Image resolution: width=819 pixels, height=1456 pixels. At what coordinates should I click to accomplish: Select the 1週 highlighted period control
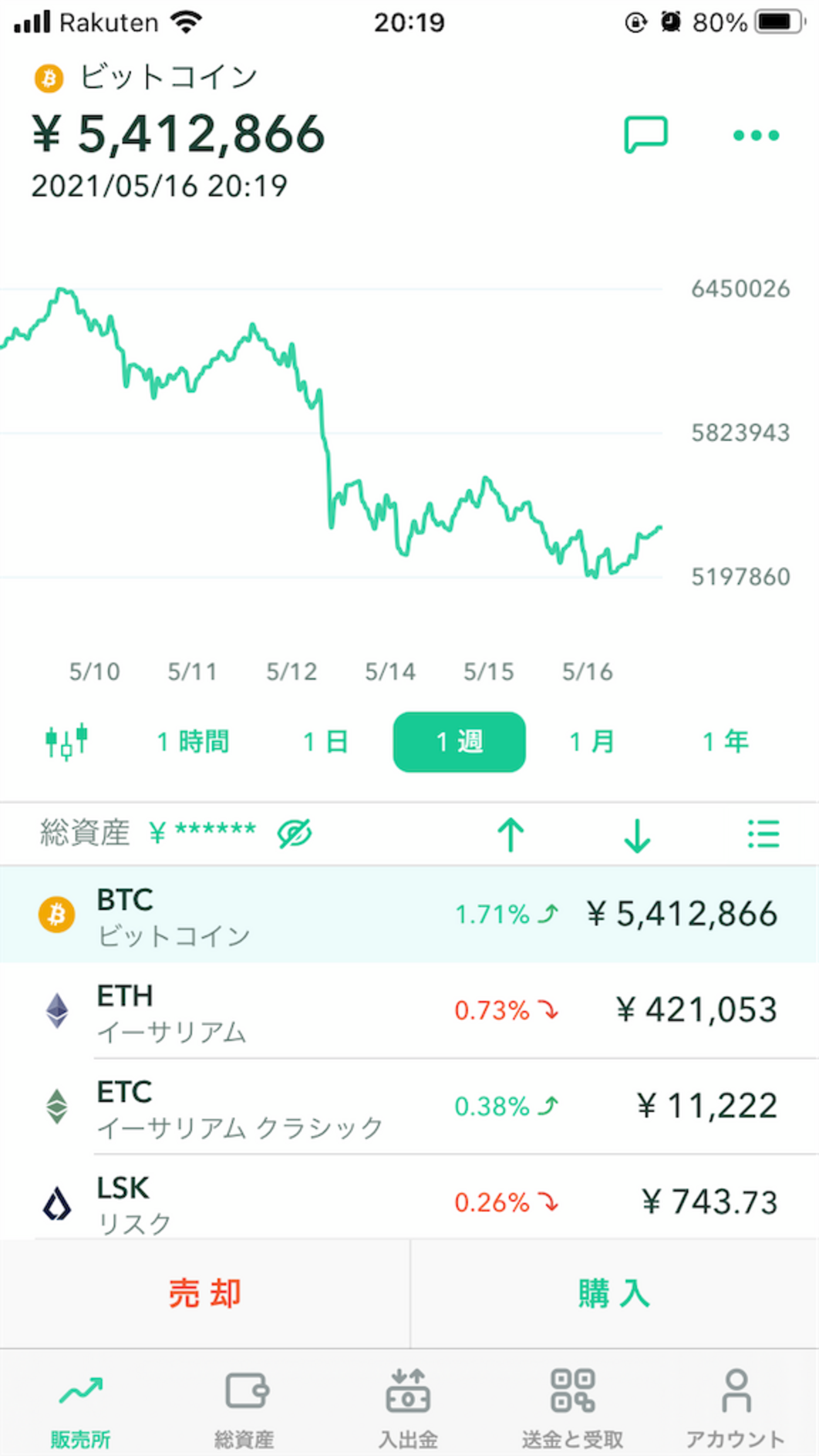click(458, 742)
